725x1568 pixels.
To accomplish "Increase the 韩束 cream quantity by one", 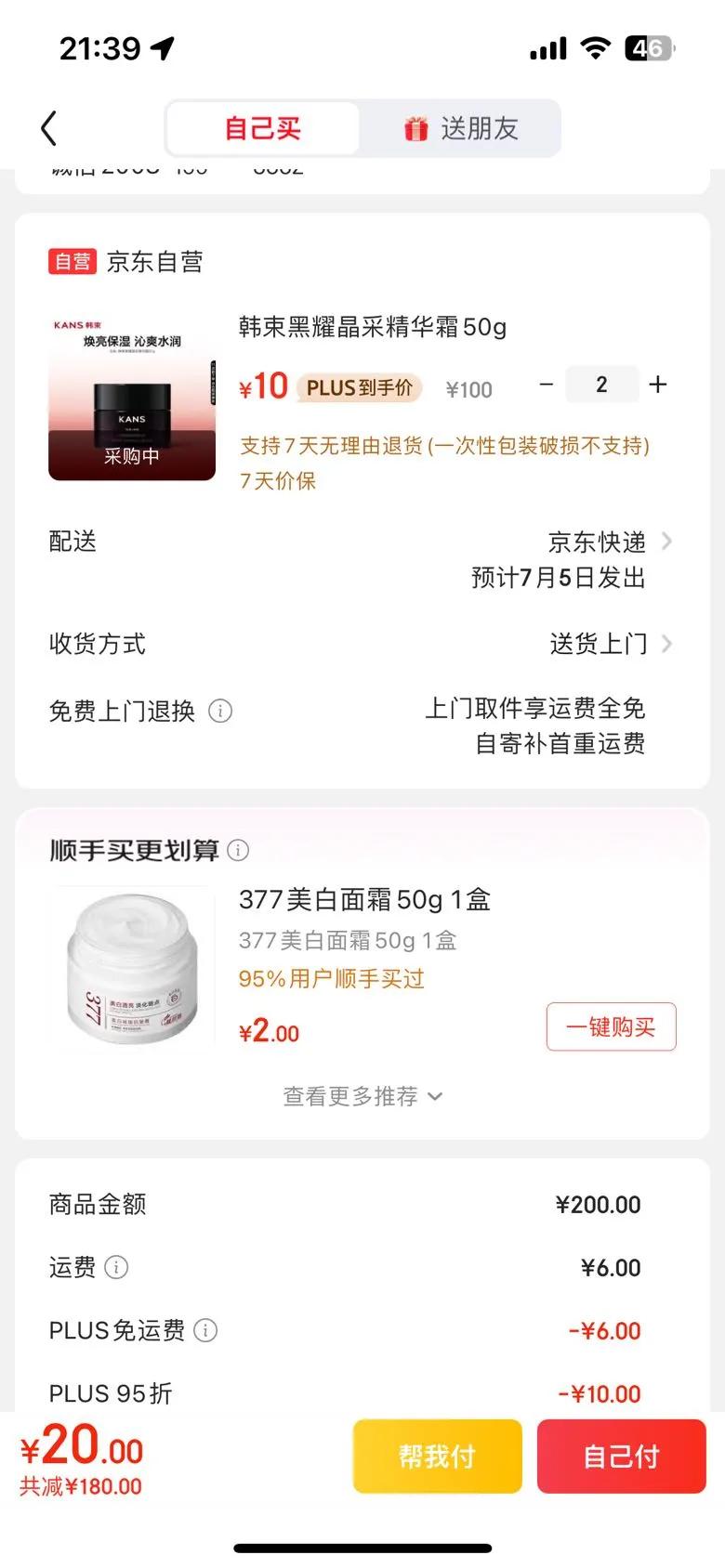I will click(658, 385).
